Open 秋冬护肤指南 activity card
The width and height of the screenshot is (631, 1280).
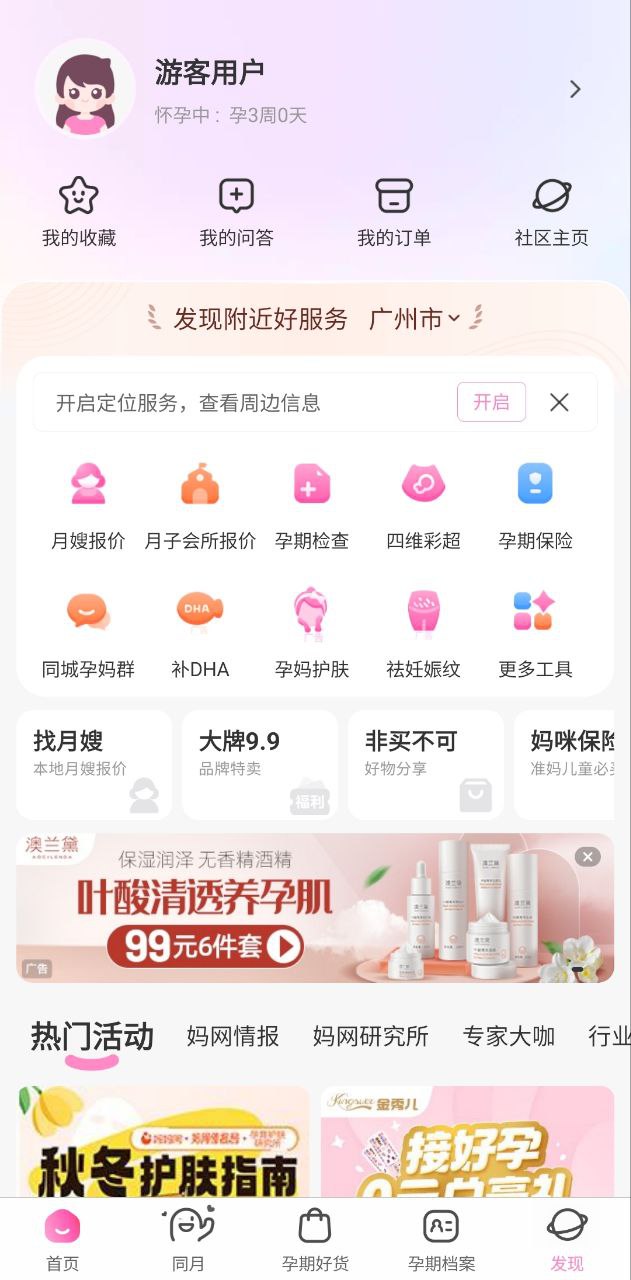coord(165,1145)
